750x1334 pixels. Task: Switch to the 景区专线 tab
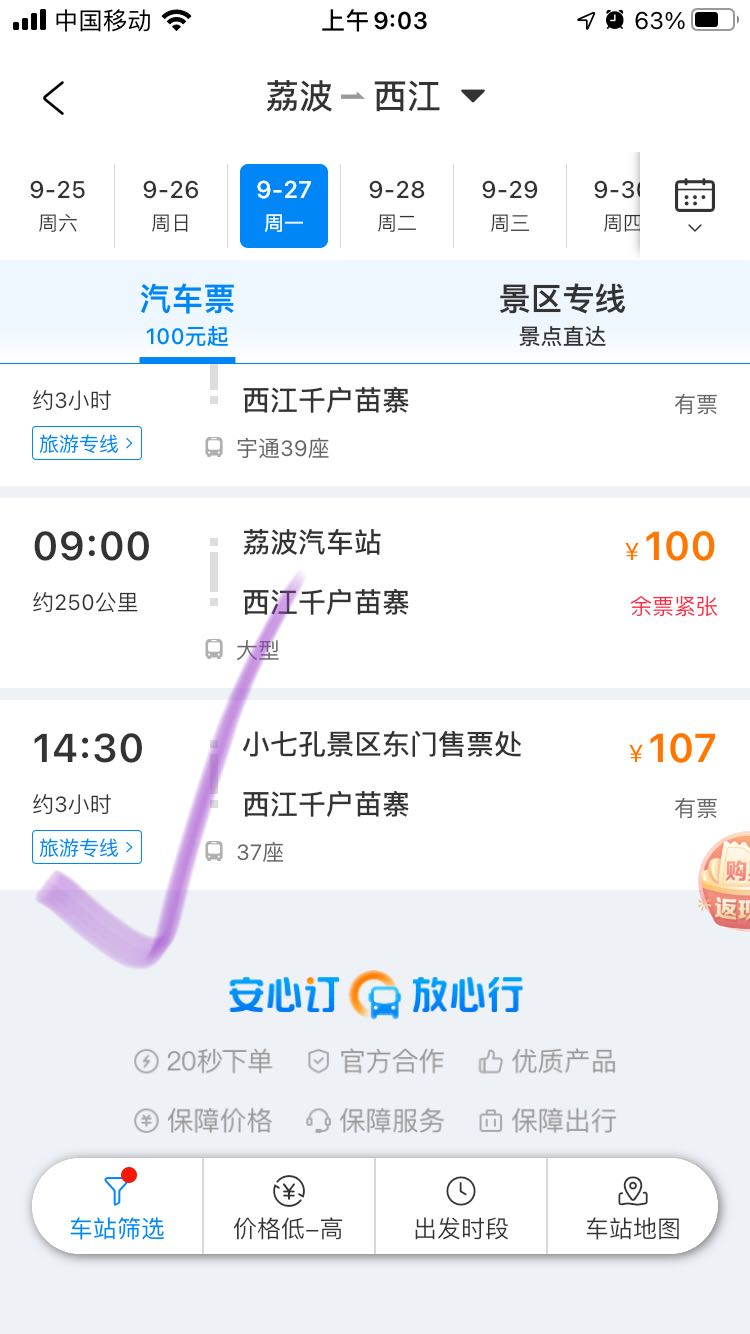[x=562, y=313]
